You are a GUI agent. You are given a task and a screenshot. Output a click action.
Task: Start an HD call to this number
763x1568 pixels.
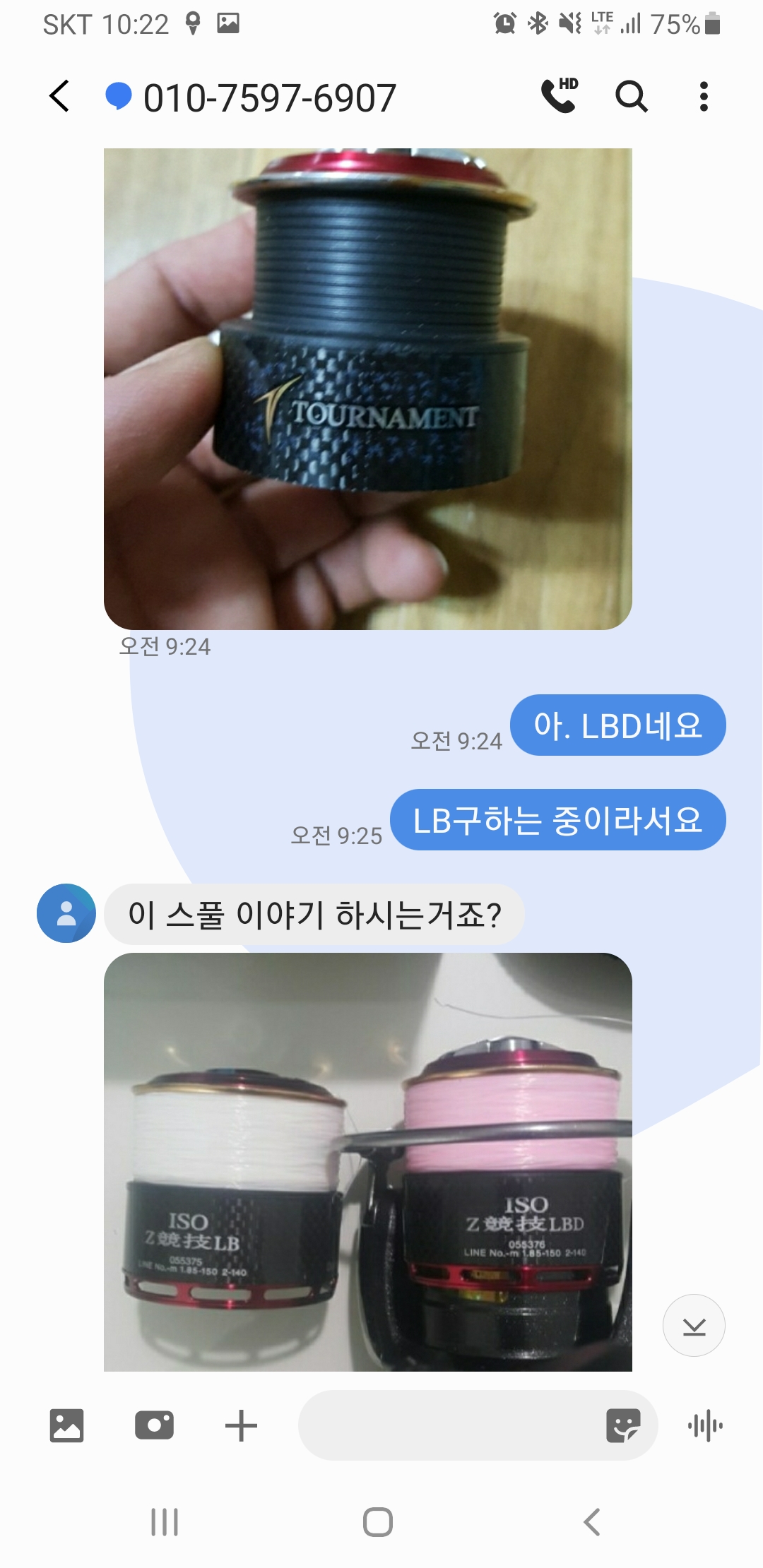[x=560, y=96]
